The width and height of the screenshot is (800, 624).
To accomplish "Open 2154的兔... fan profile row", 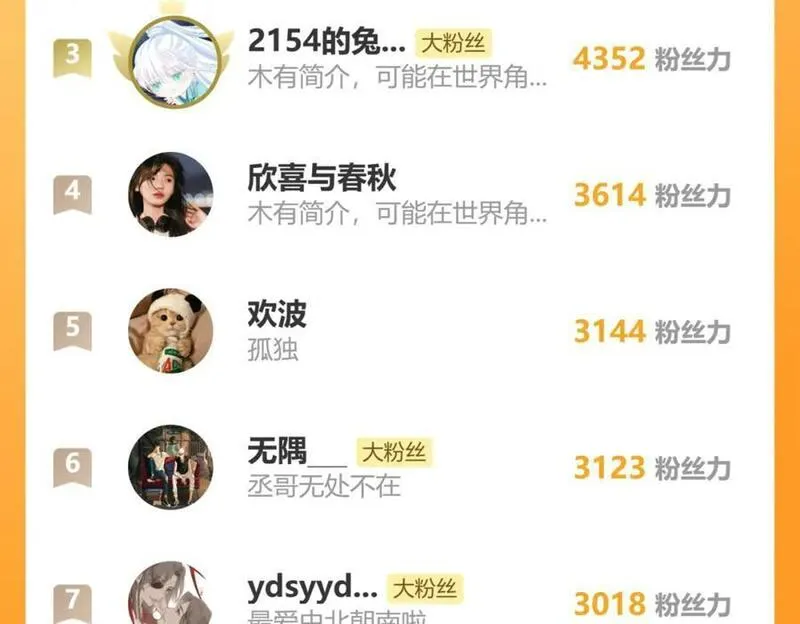I will coord(399,58).
